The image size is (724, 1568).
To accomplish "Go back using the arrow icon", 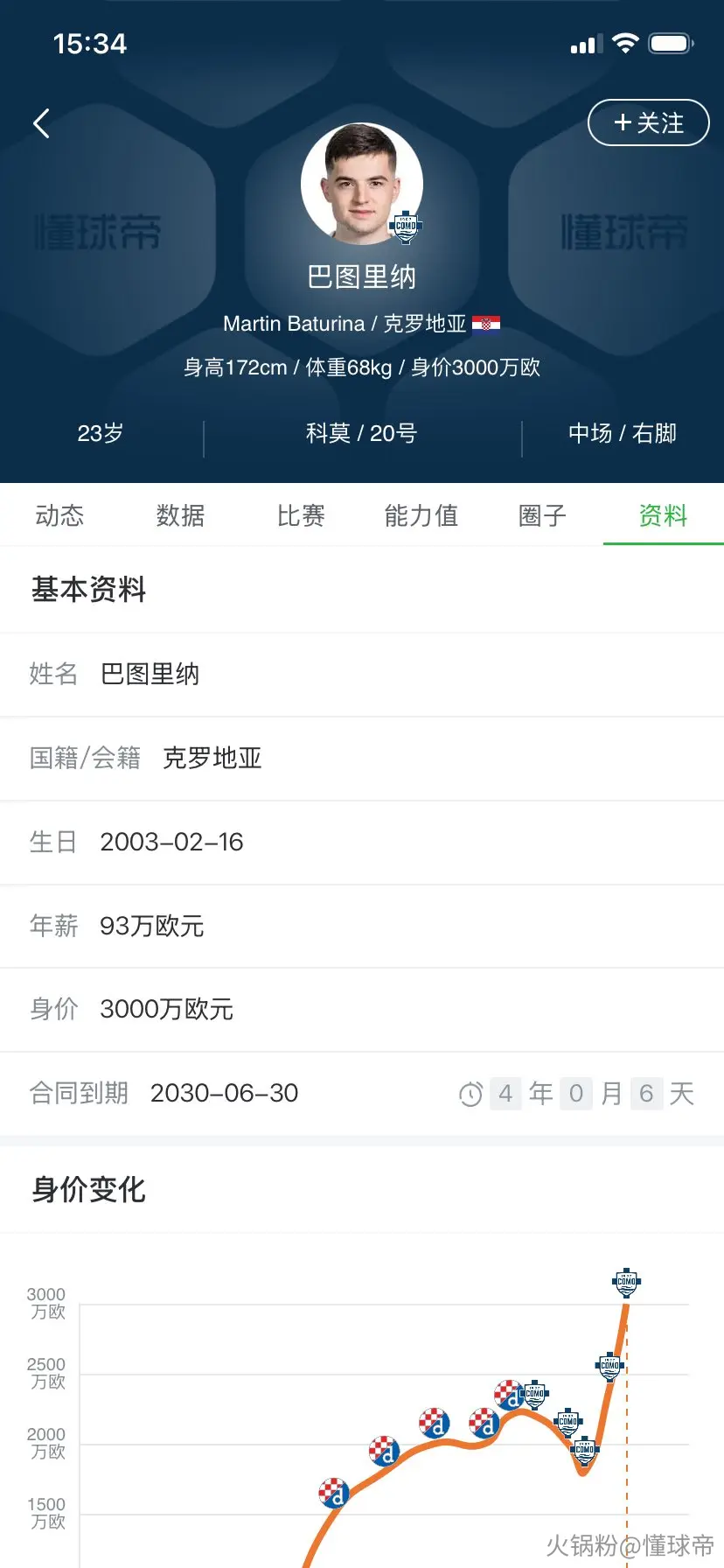I will click(41, 123).
